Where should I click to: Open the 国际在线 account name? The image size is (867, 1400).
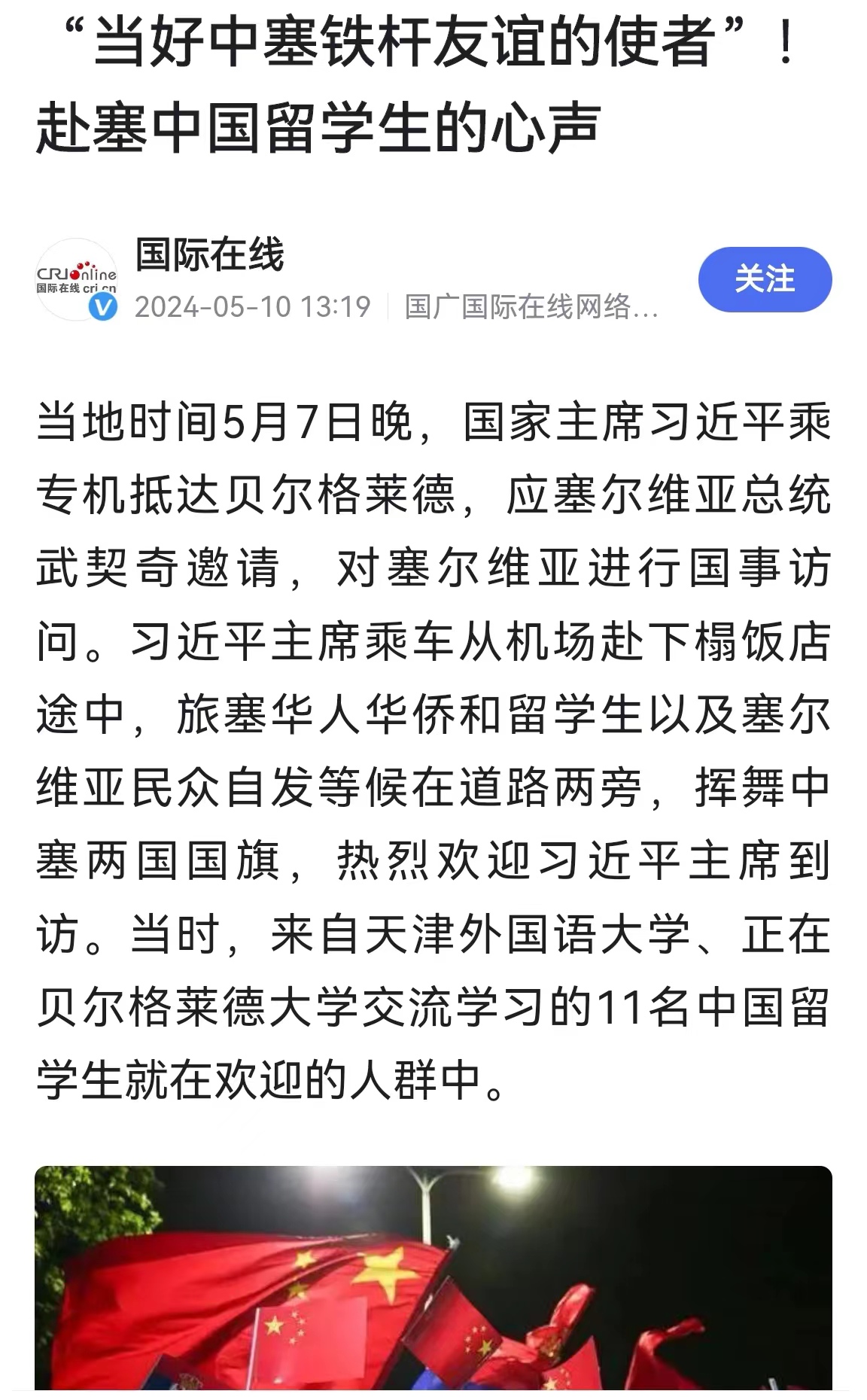pyautogui.click(x=210, y=254)
